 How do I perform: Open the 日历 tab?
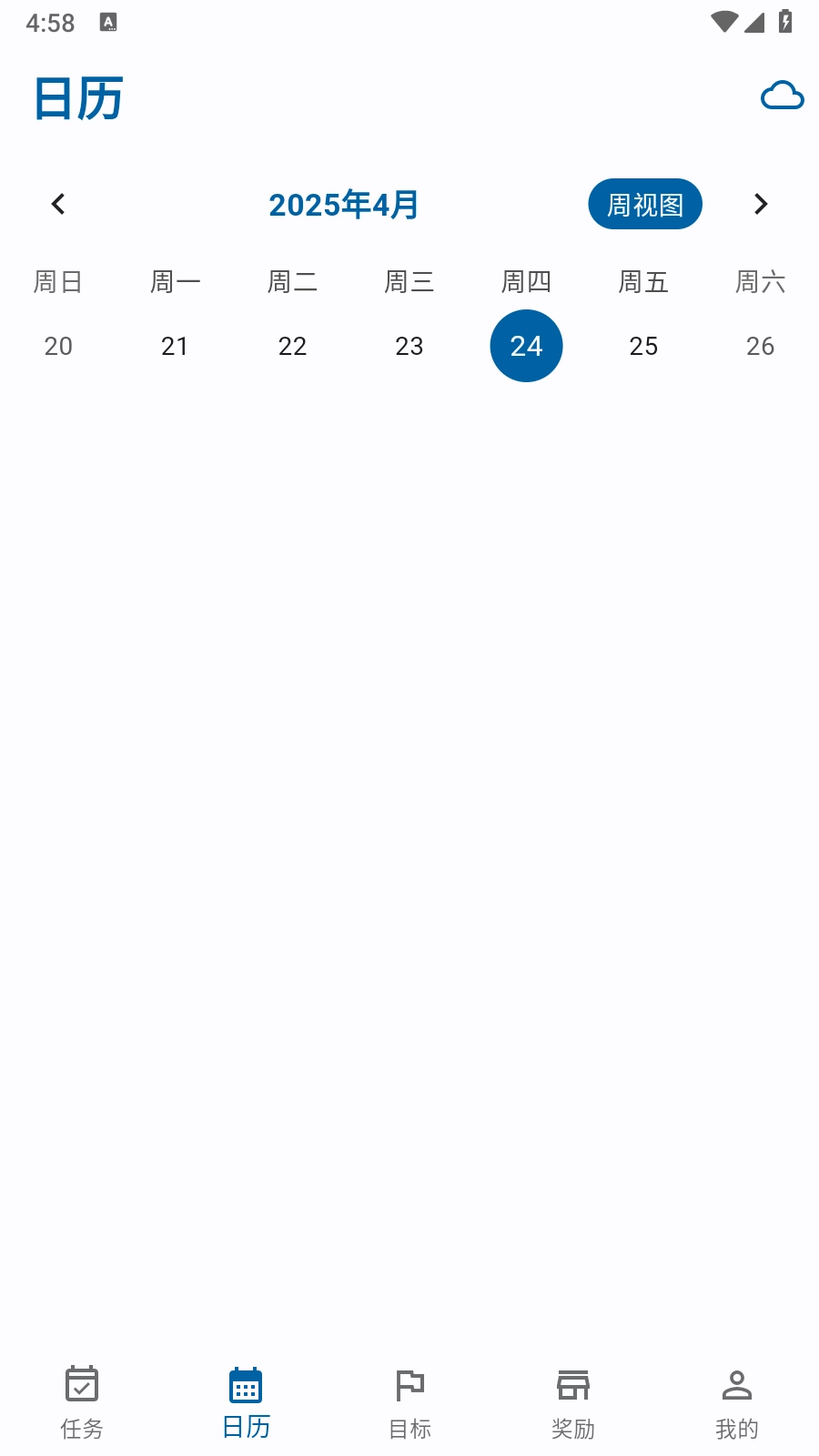point(246,1402)
